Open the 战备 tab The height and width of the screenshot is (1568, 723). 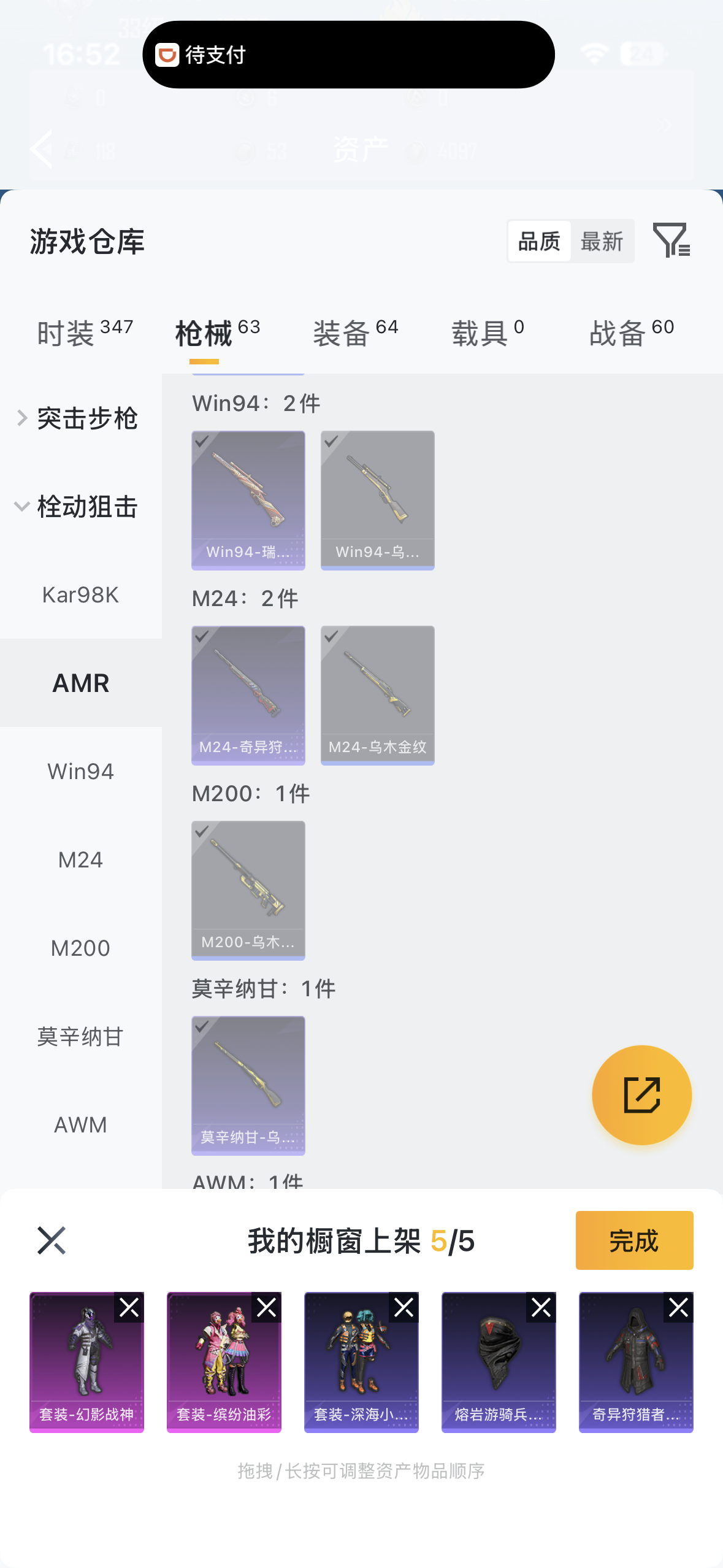[x=632, y=332]
